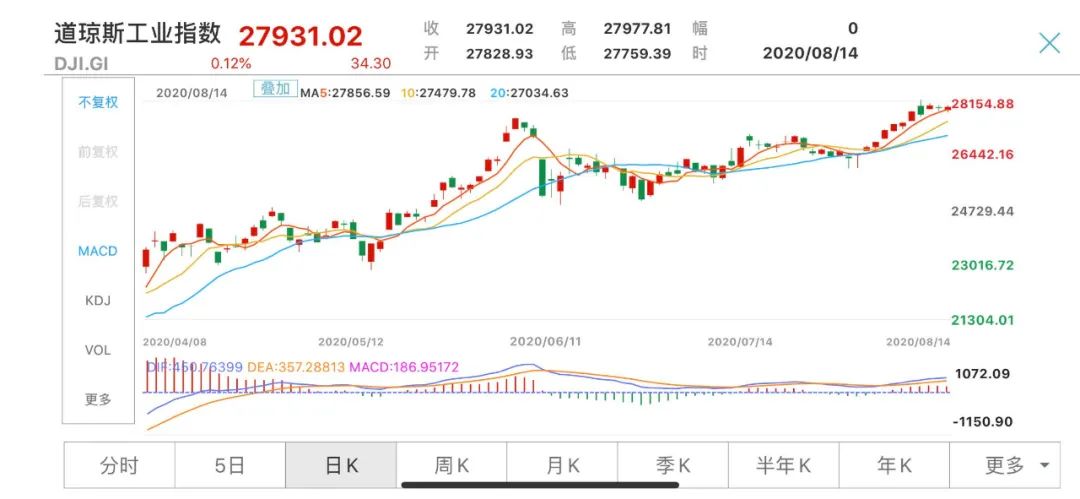Screen dimensions: 1080x499
Task: Switch to the 月K chart tab
Action: click(562, 465)
